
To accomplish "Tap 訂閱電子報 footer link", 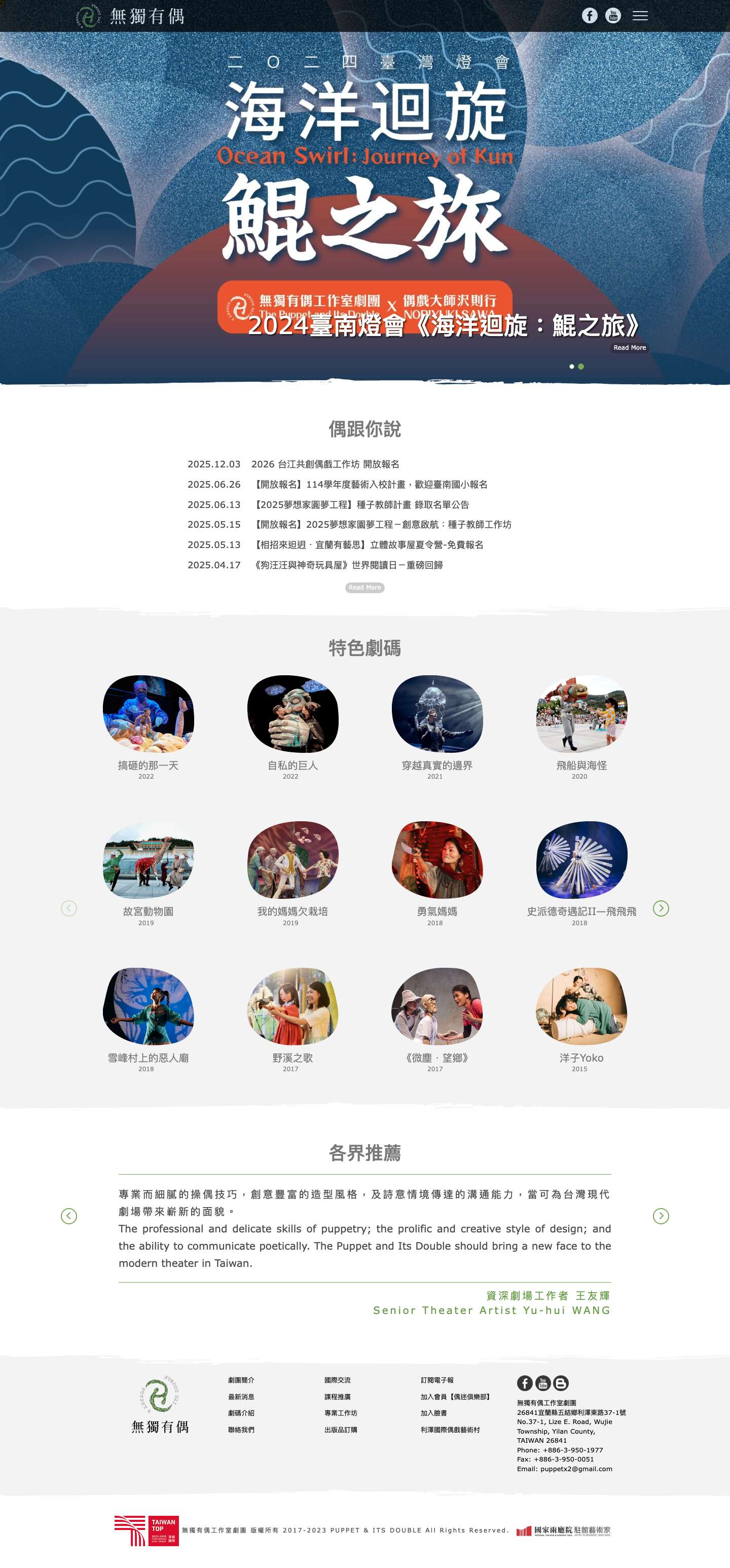I will 436,1380.
